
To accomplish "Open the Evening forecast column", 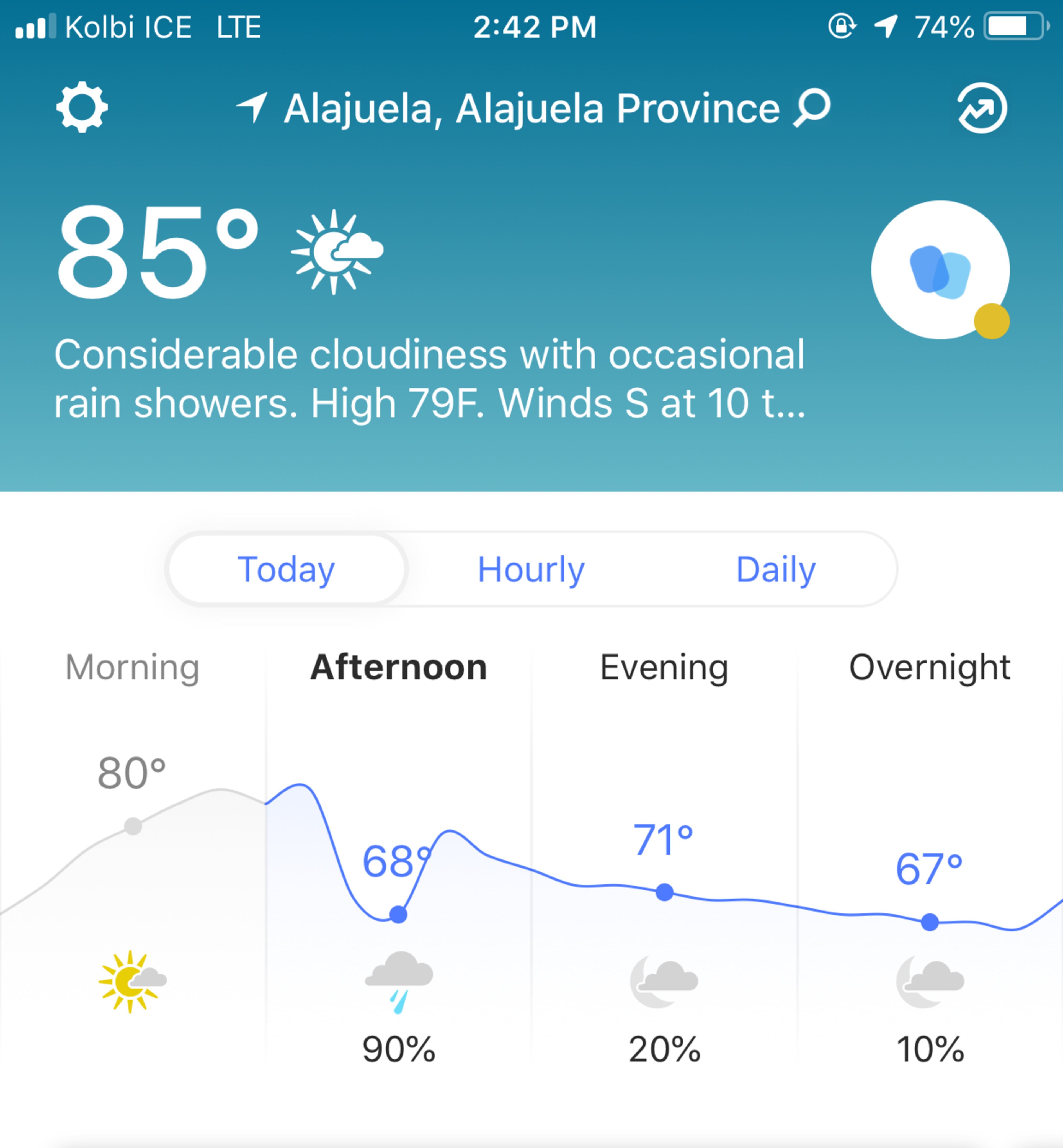I will click(x=664, y=668).
